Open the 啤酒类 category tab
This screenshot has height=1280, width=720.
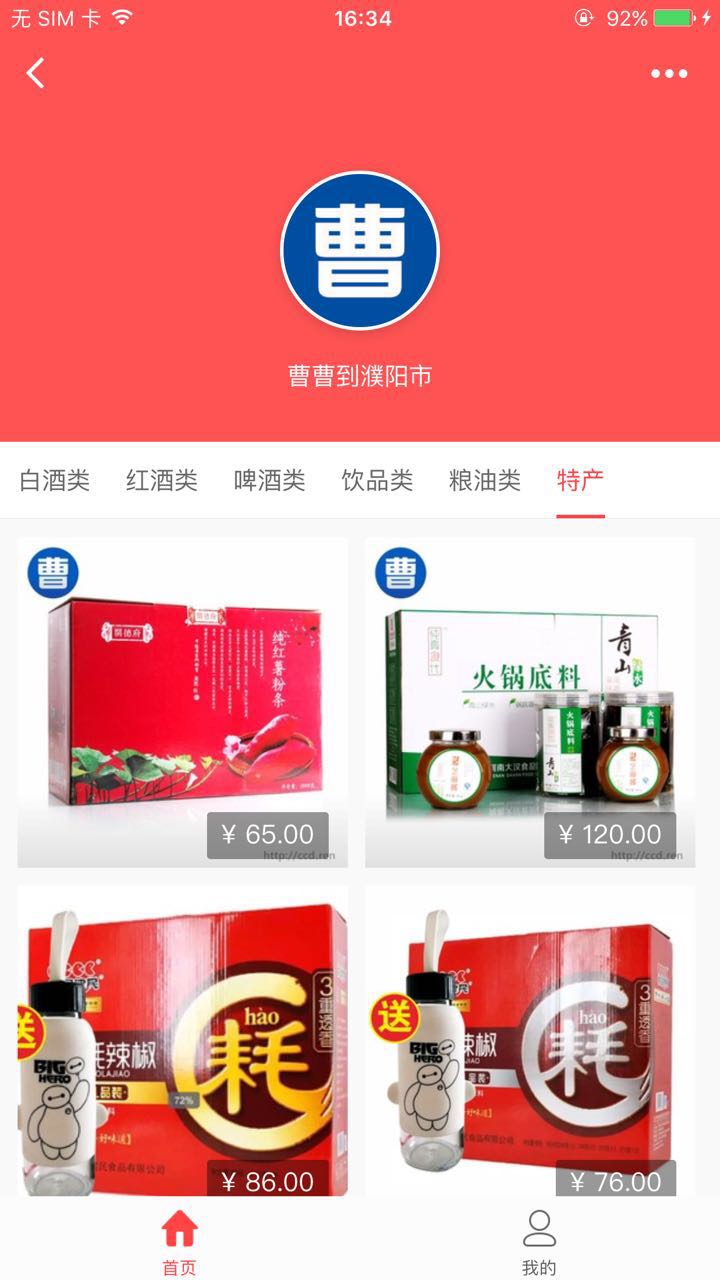pos(269,481)
